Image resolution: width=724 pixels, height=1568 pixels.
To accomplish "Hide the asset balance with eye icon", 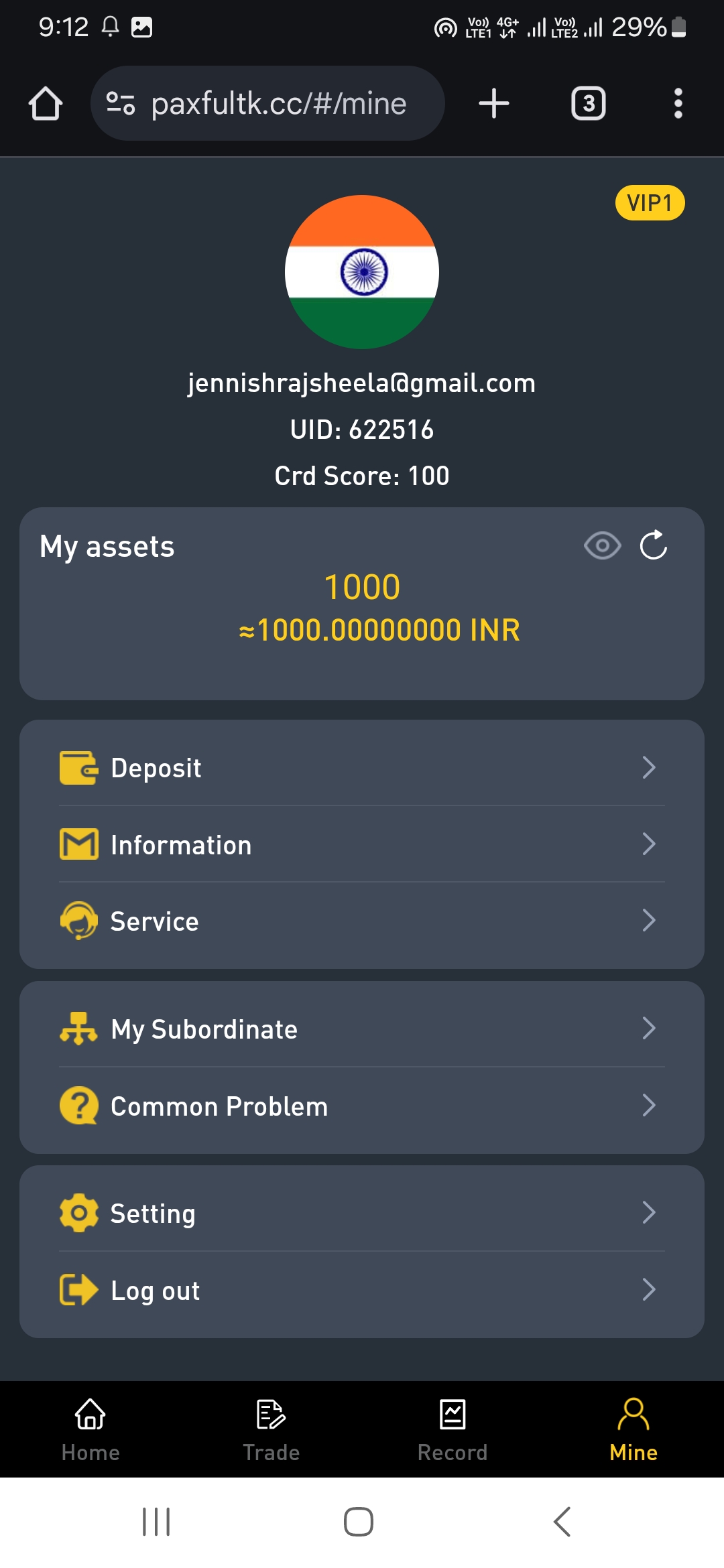I will (602, 546).
